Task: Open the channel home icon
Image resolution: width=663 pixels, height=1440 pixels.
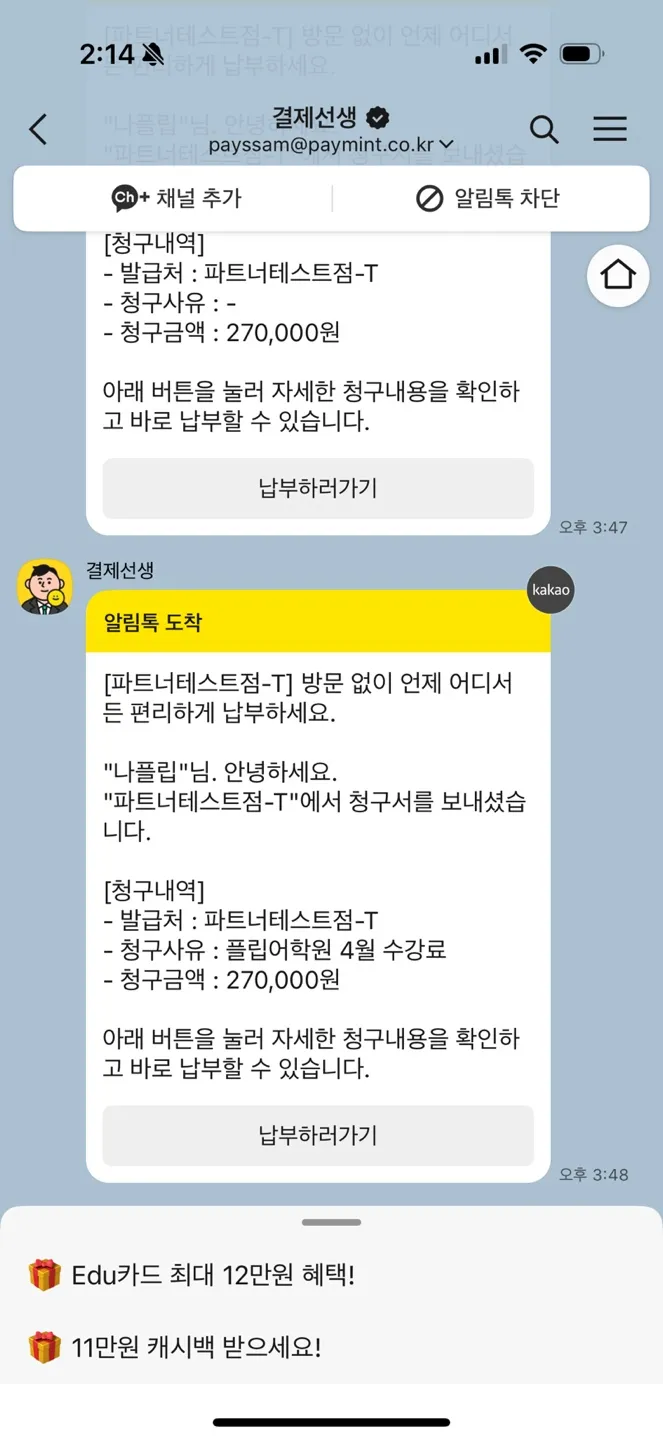Action: coord(618,274)
